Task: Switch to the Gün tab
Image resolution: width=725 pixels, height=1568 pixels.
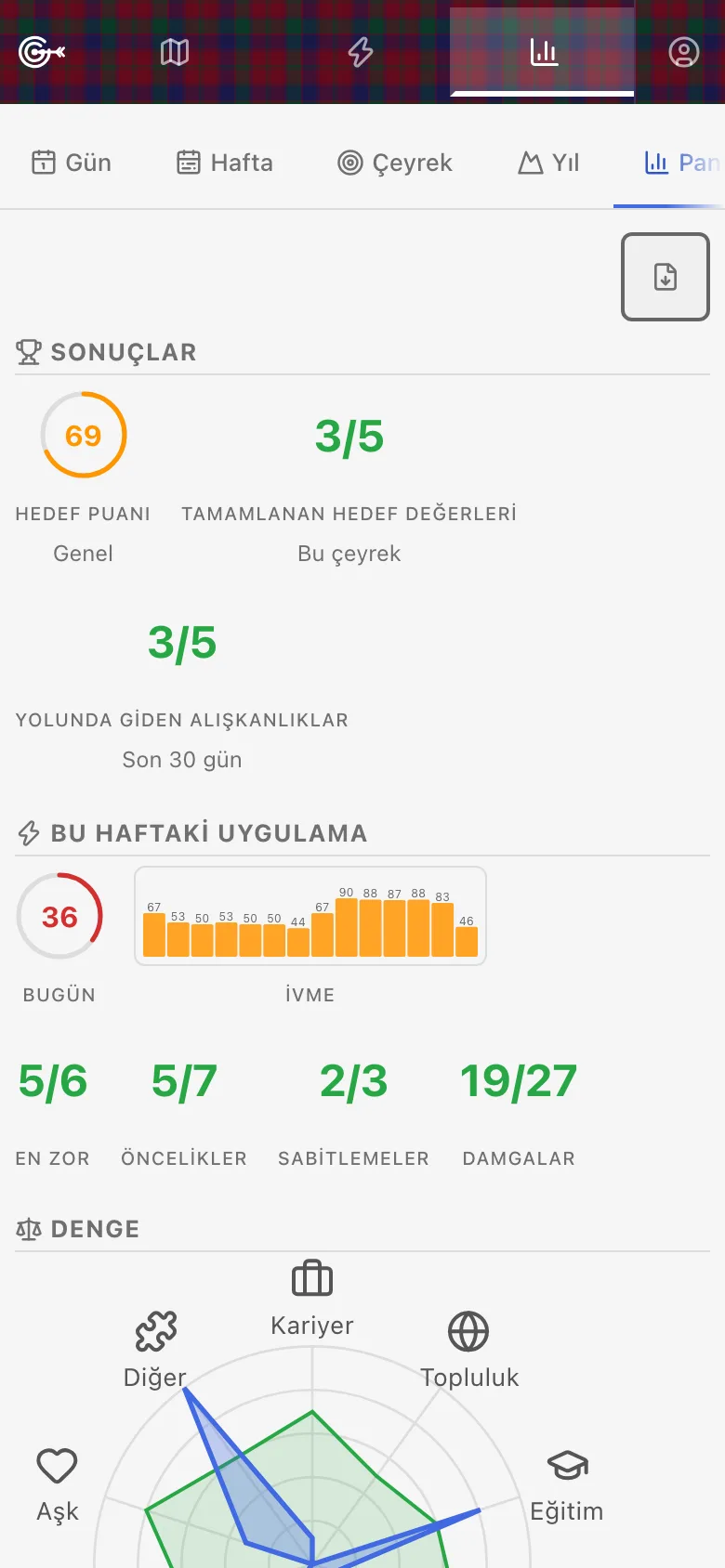Action: click(72, 163)
